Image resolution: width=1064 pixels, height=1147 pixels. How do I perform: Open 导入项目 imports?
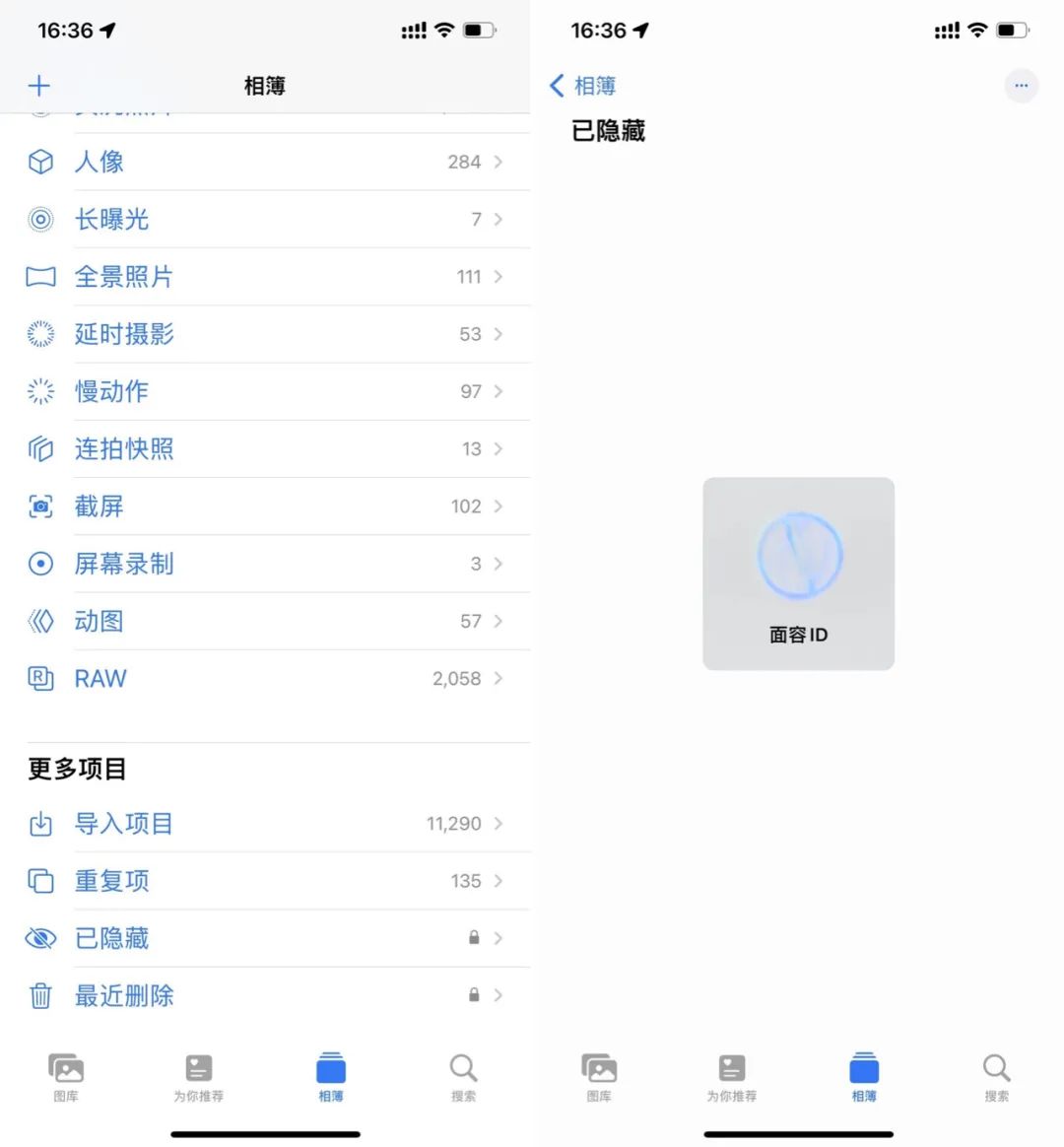[x=264, y=824]
